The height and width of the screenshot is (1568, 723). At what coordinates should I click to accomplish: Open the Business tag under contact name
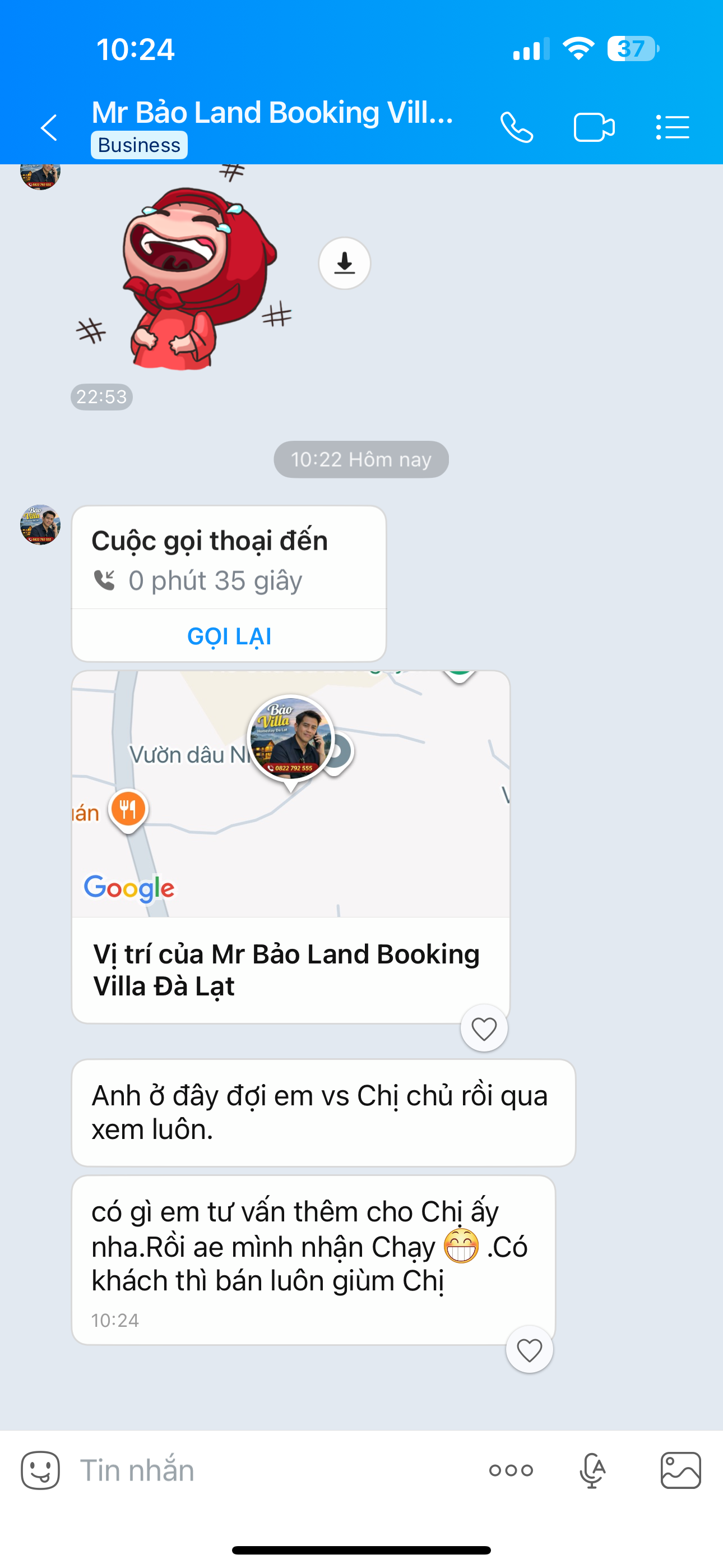[139, 145]
